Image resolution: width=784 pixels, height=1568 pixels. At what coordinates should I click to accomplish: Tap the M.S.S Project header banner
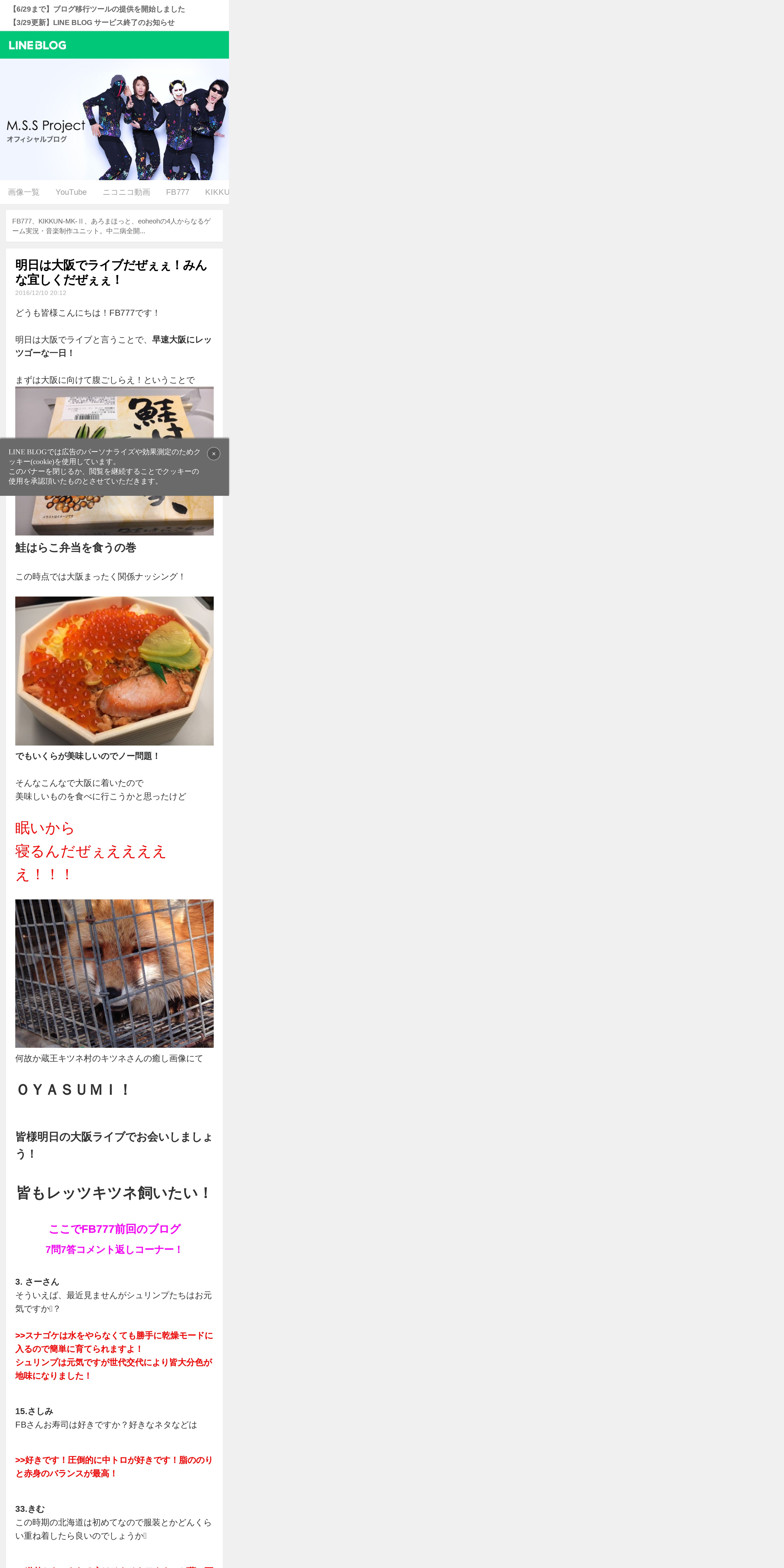tap(114, 119)
